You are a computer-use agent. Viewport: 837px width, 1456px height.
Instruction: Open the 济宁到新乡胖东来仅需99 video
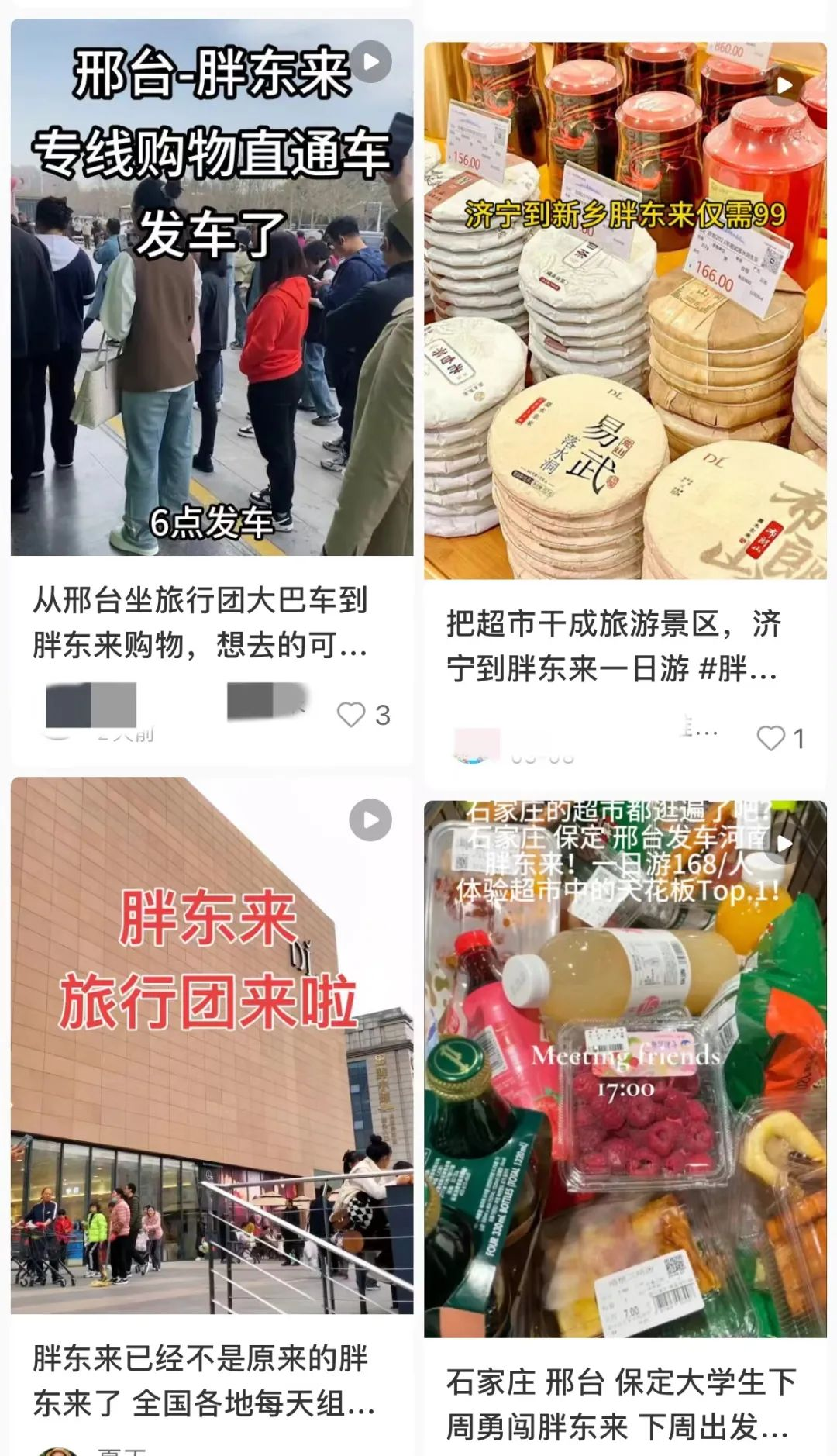[625, 310]
